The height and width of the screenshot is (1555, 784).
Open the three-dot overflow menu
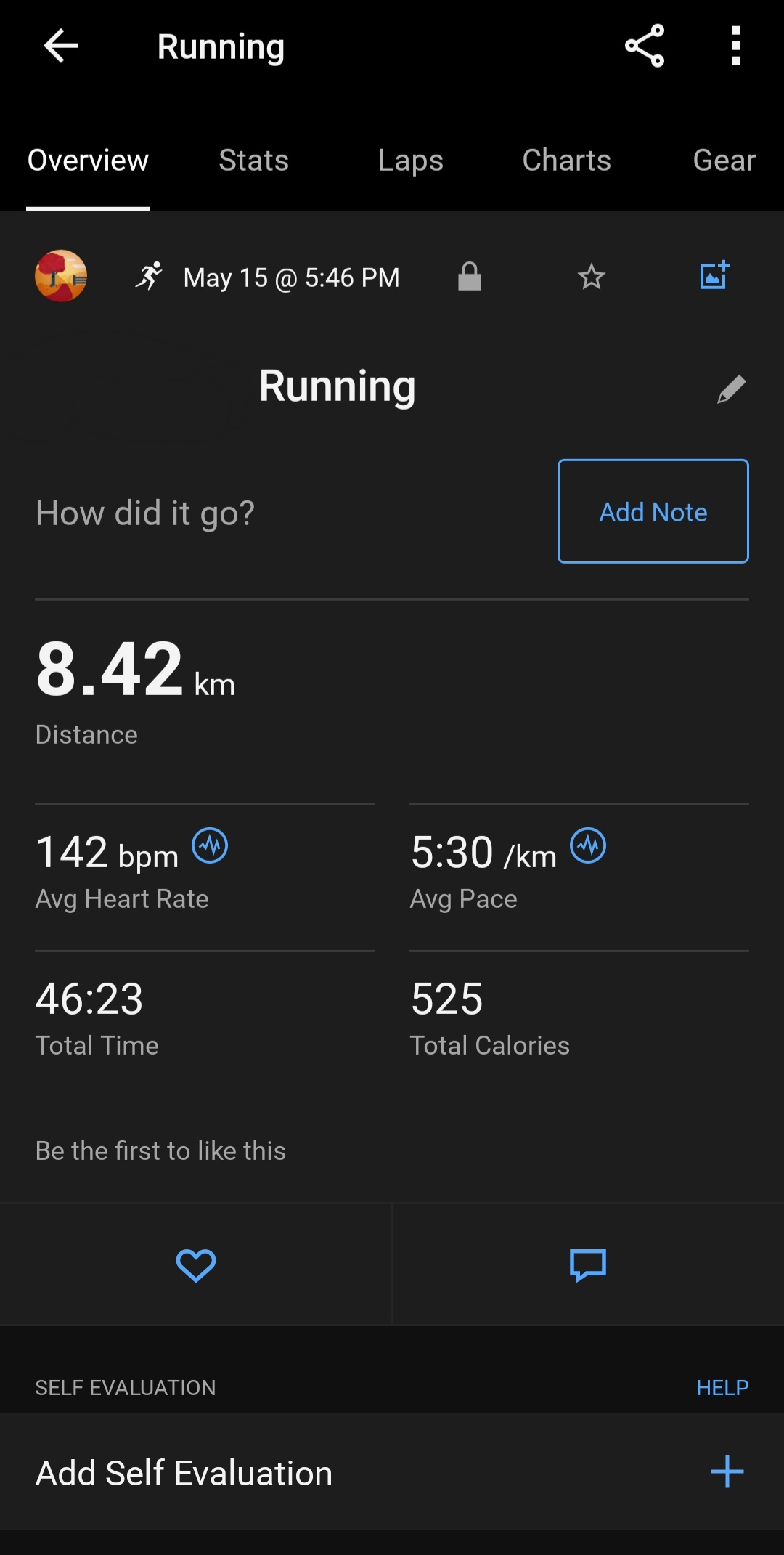[x=735, y=46]
